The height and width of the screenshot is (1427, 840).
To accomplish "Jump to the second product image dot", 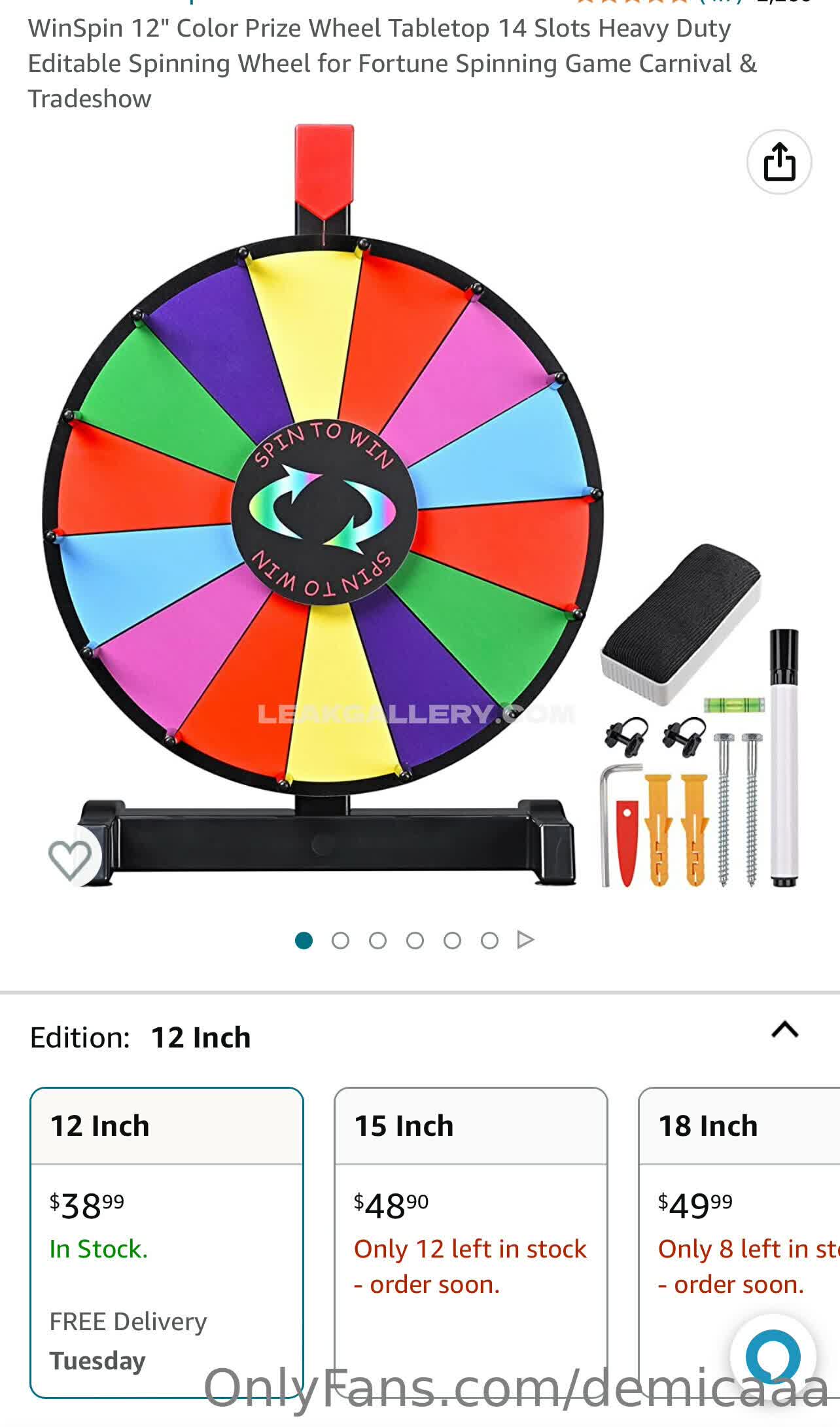I will (x=340, y=941).
